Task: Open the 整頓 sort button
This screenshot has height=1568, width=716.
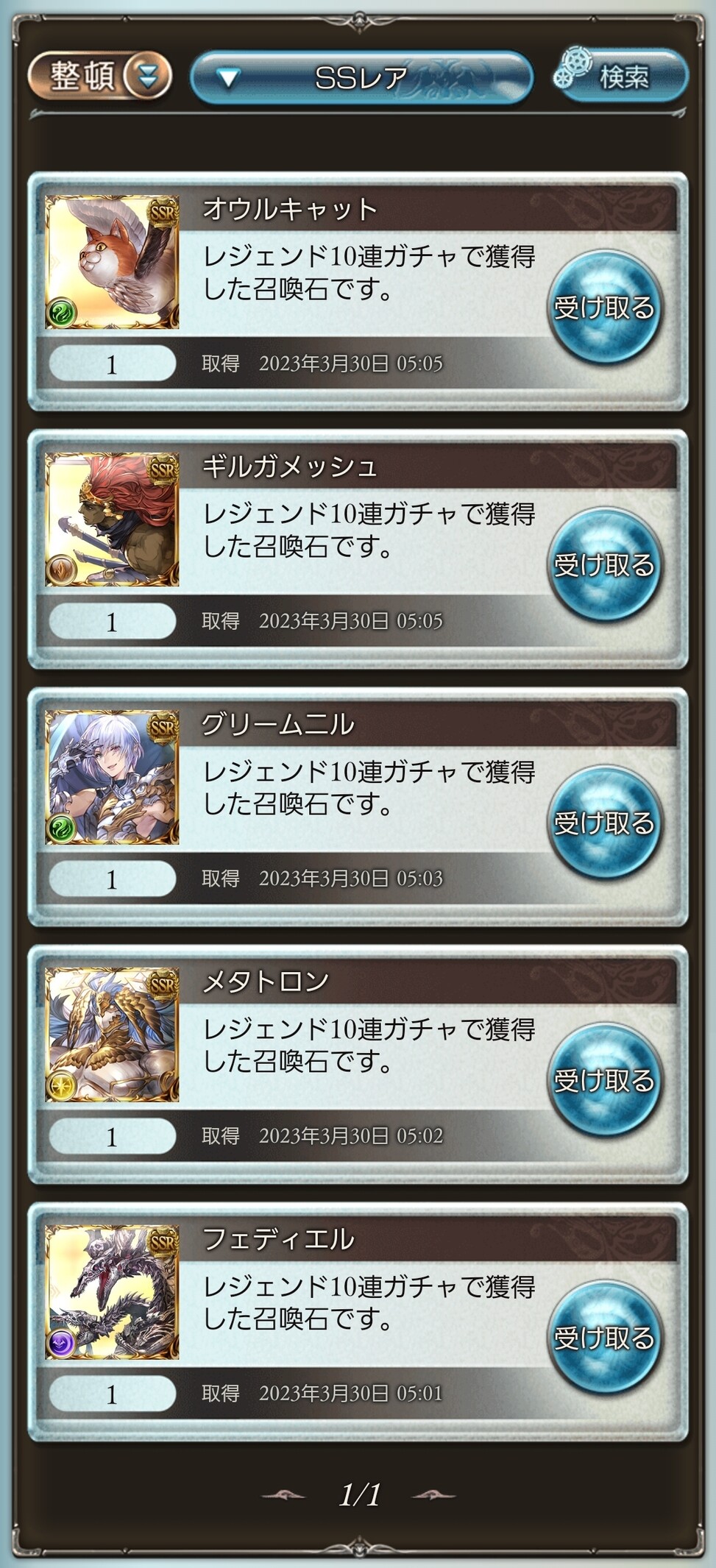Action: 99,76
